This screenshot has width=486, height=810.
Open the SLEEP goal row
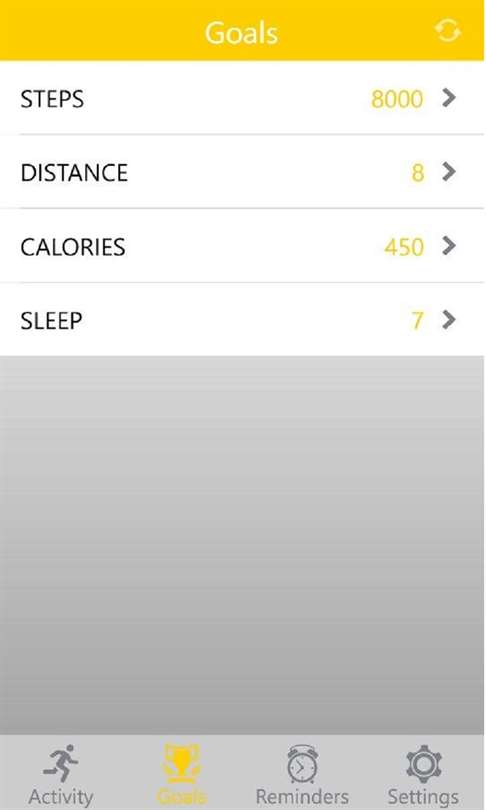[243, 320]
